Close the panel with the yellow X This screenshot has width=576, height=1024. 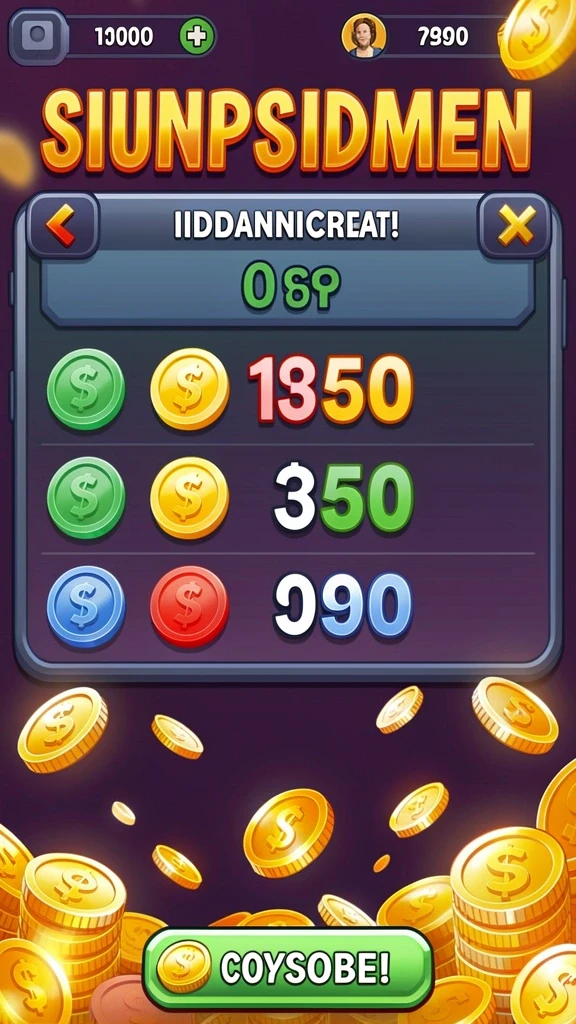click(x=515, y=225)
